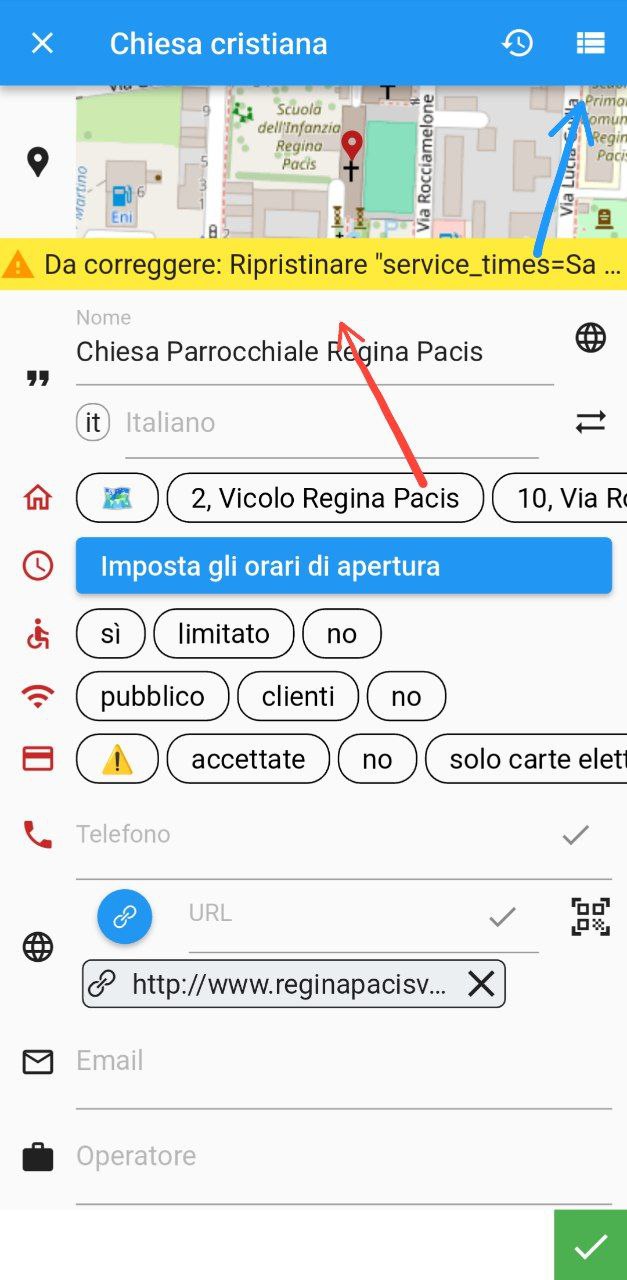The width and height of the screenshot is (627, 1280).
Task: Select address chip 2, Vicolo Regina Pacis
Action: pos(325,498)
